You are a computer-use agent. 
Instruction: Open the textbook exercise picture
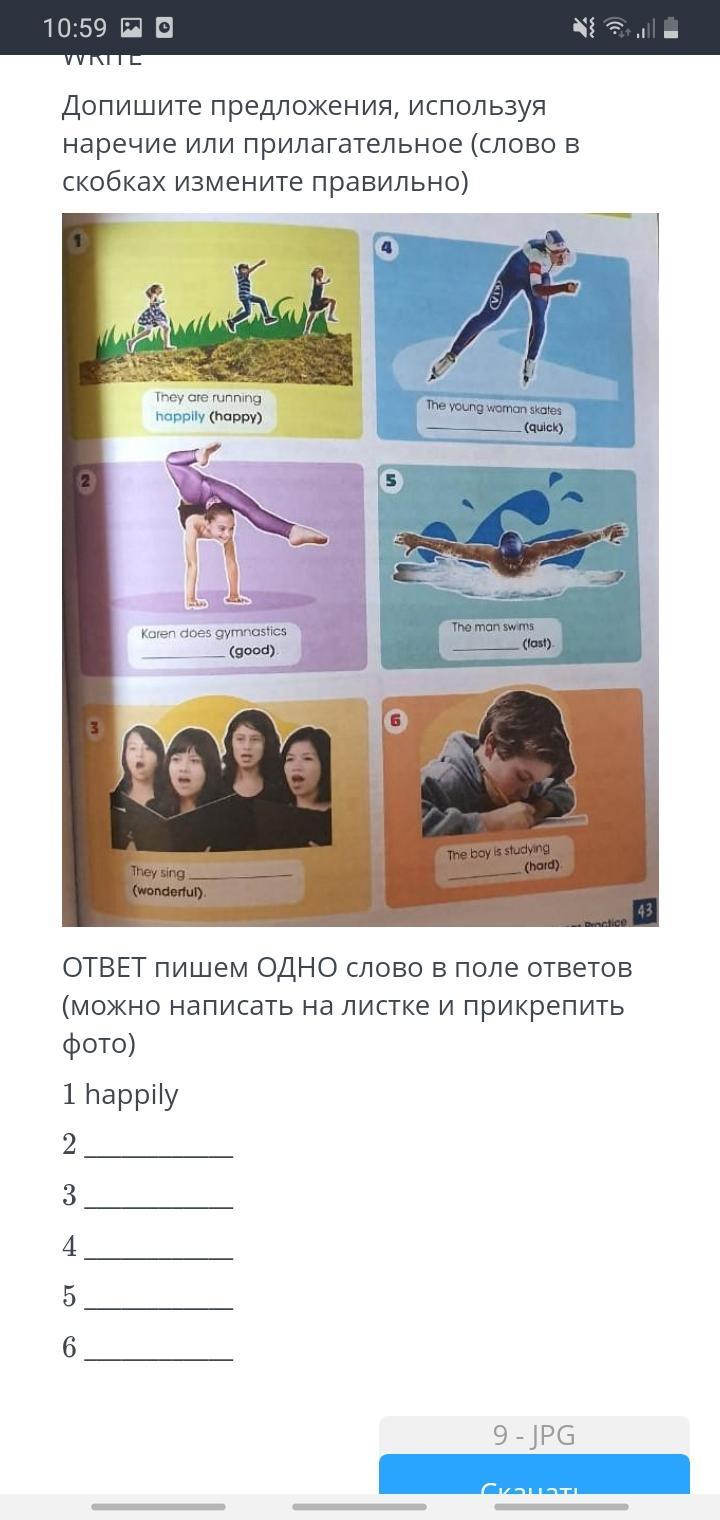360,569
